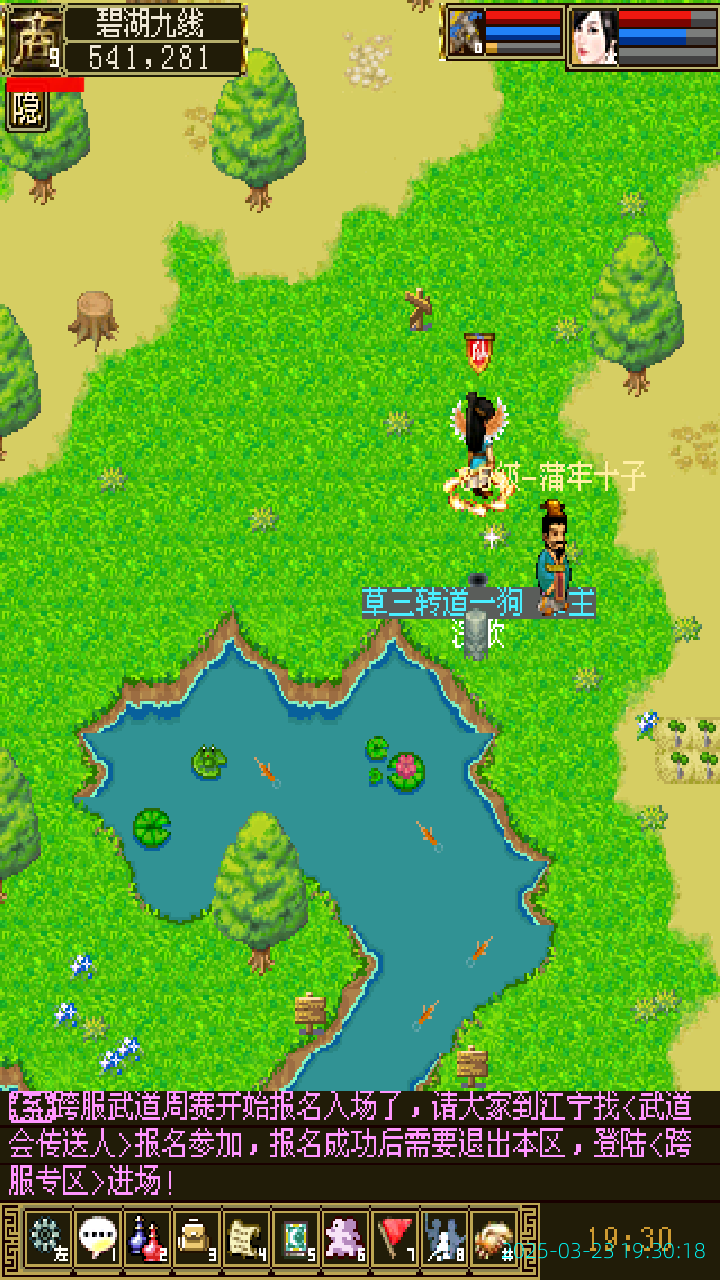Tap the red flag shortcut
Screen dimensions: 720x1280
(x=395, y=1238)
